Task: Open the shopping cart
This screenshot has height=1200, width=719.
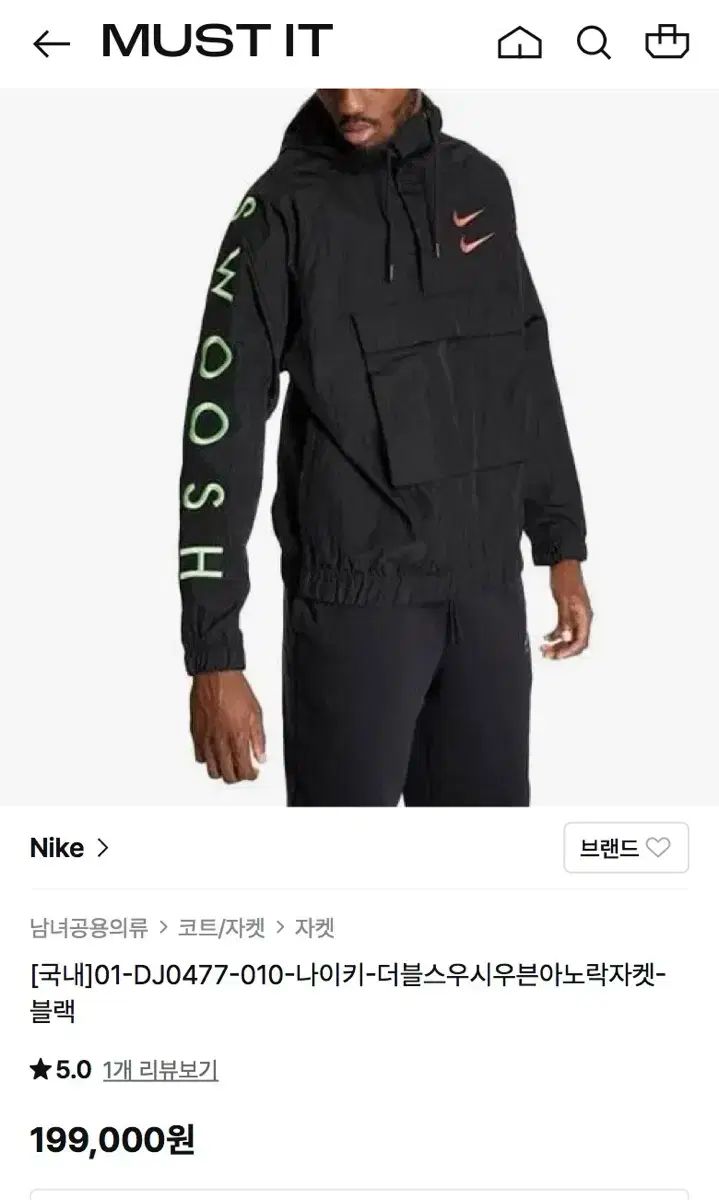Action: [667, 42]
